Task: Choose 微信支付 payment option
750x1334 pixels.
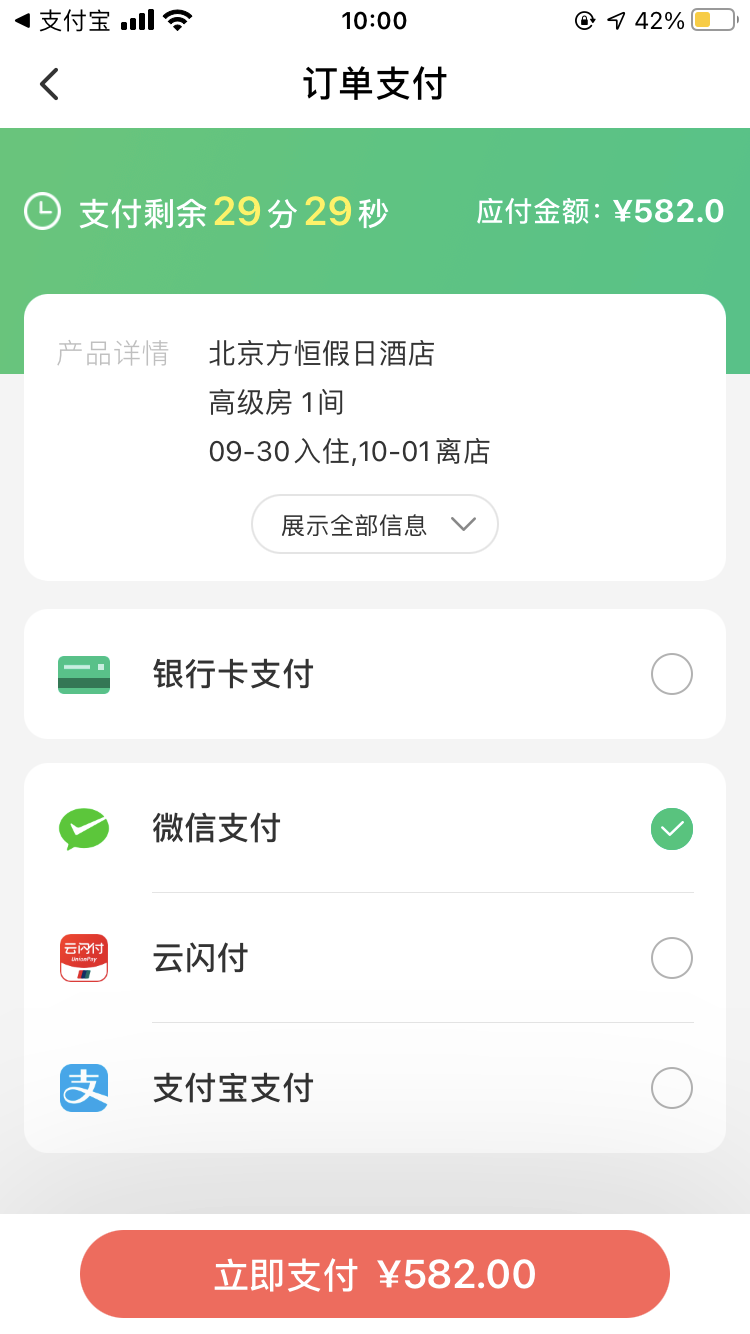Action: point(671,829)
